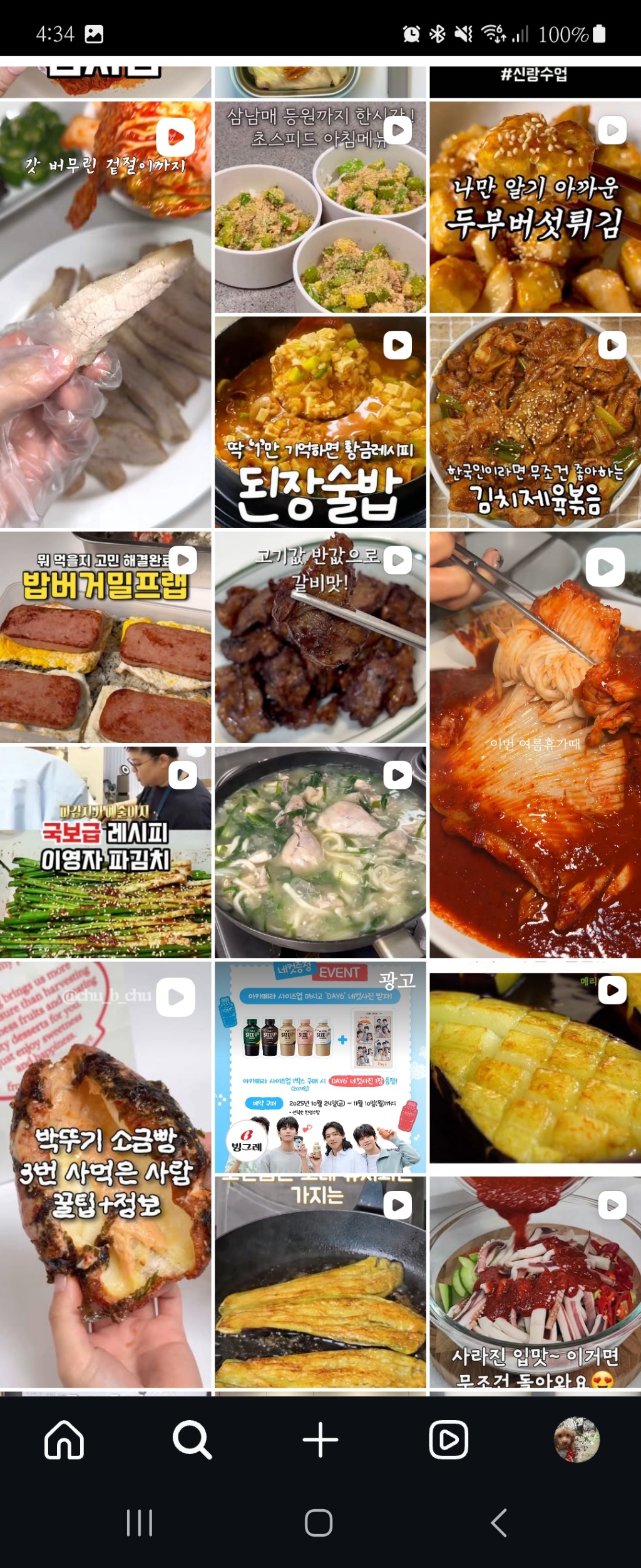Open the recent apps view
Screen dimensions: 641x1568
139,1523
